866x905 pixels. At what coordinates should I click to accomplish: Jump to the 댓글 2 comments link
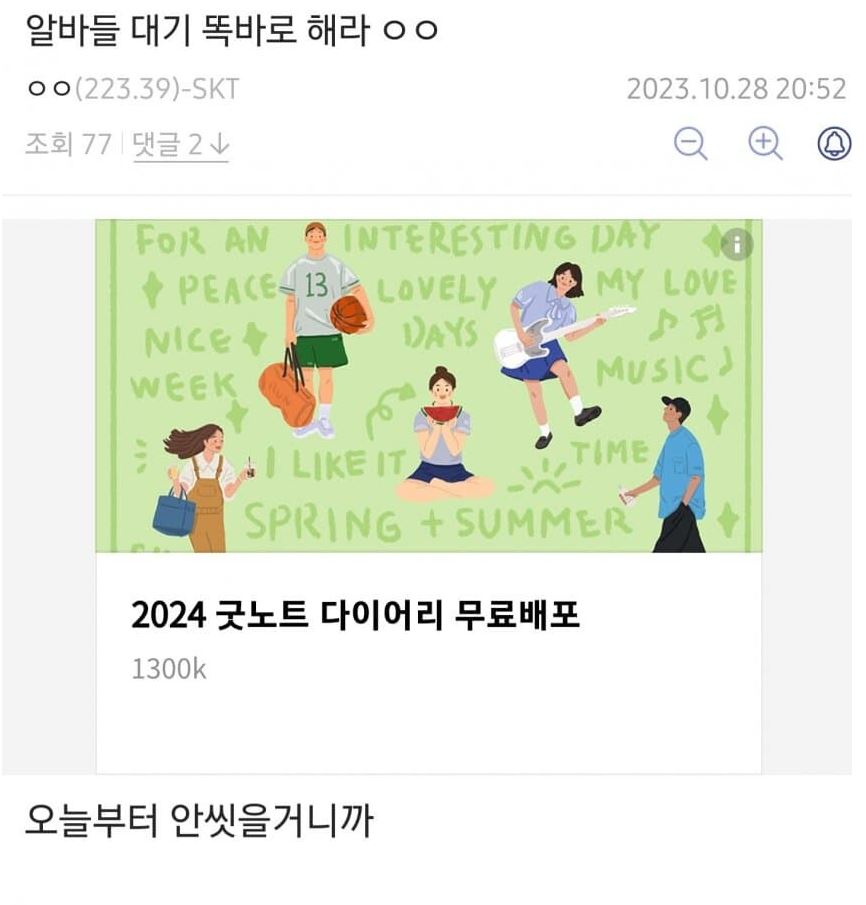click(x=181, y=146)
